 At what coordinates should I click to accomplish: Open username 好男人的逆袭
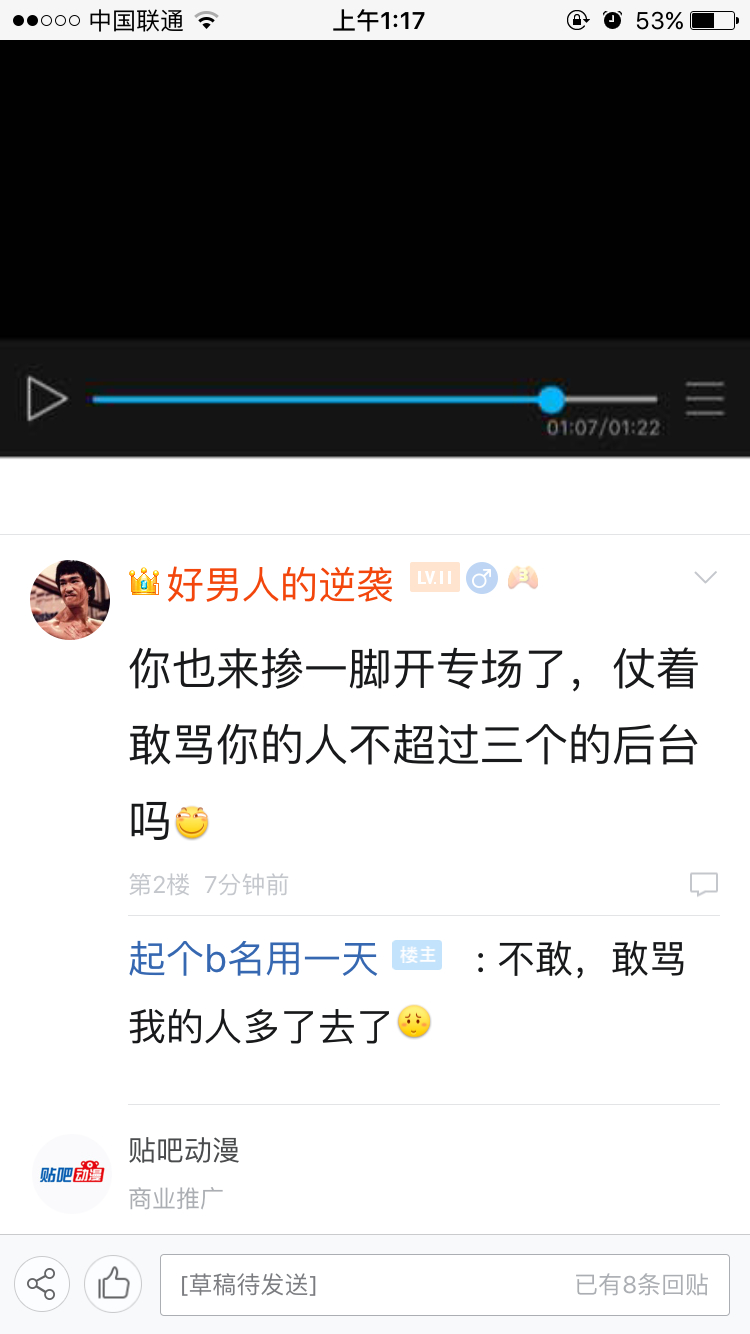(x=279, y=585)
